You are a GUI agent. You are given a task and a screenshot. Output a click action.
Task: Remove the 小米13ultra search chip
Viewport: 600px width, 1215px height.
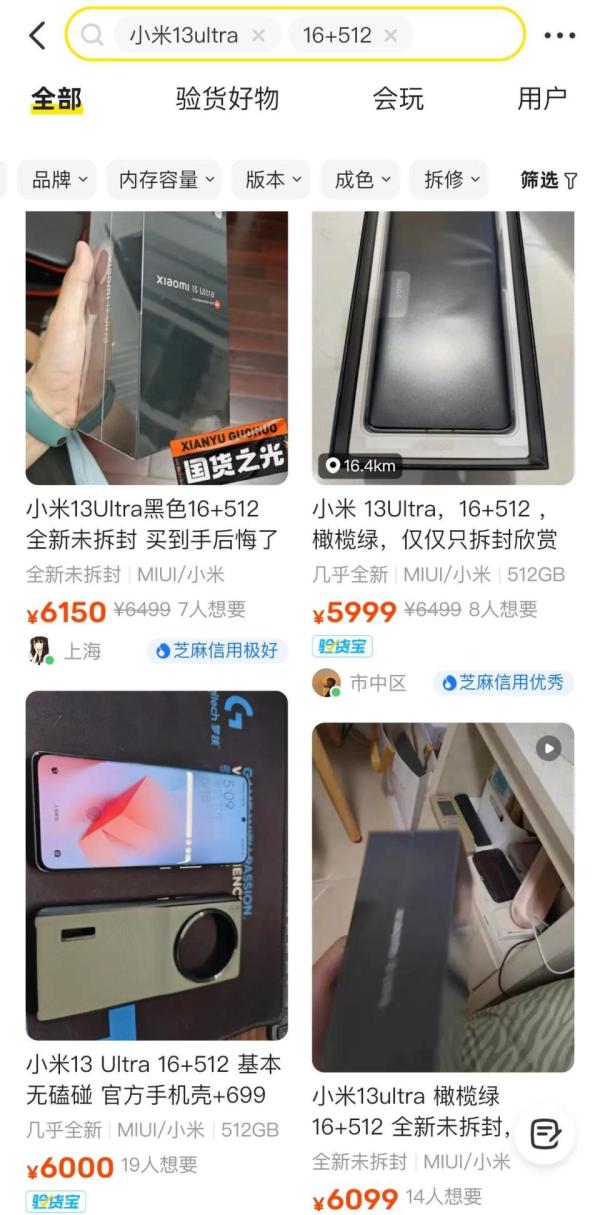[259, 36]
